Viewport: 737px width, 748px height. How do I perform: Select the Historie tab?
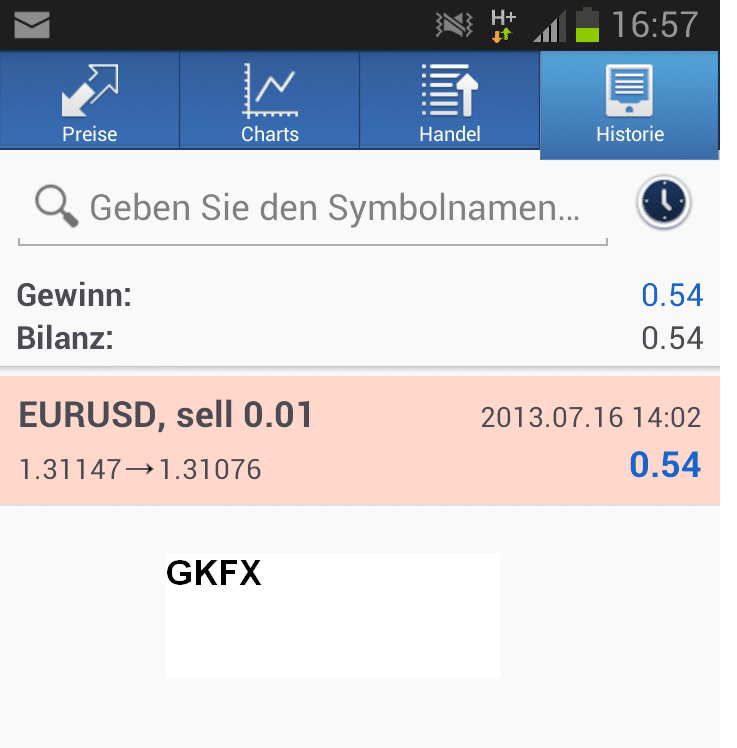point(629,104)
